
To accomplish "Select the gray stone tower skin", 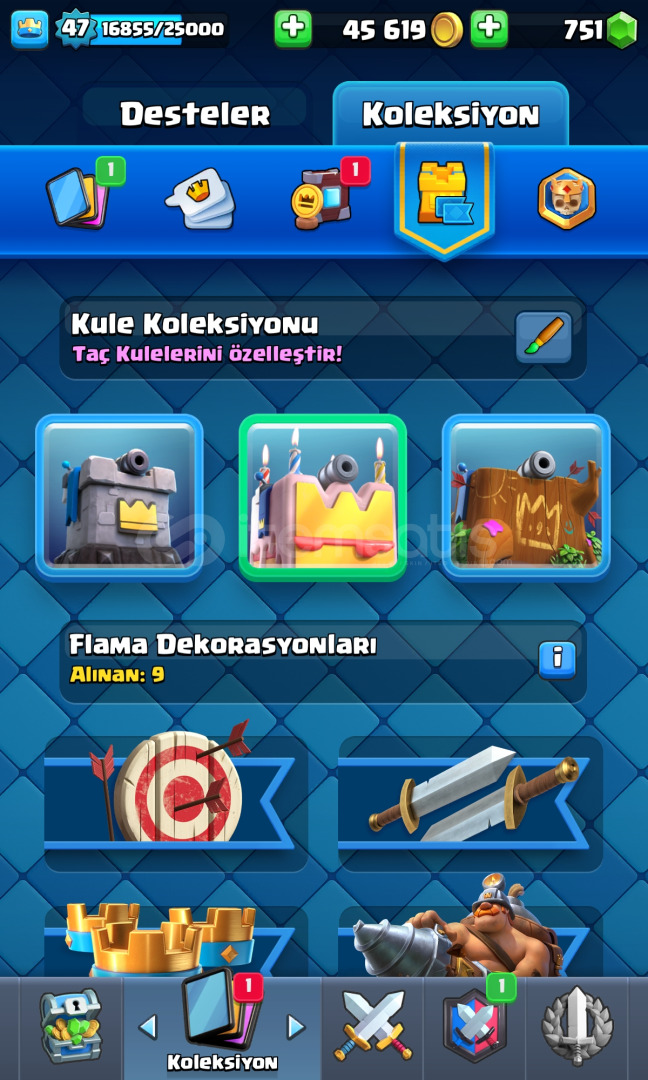I will 119,497.
